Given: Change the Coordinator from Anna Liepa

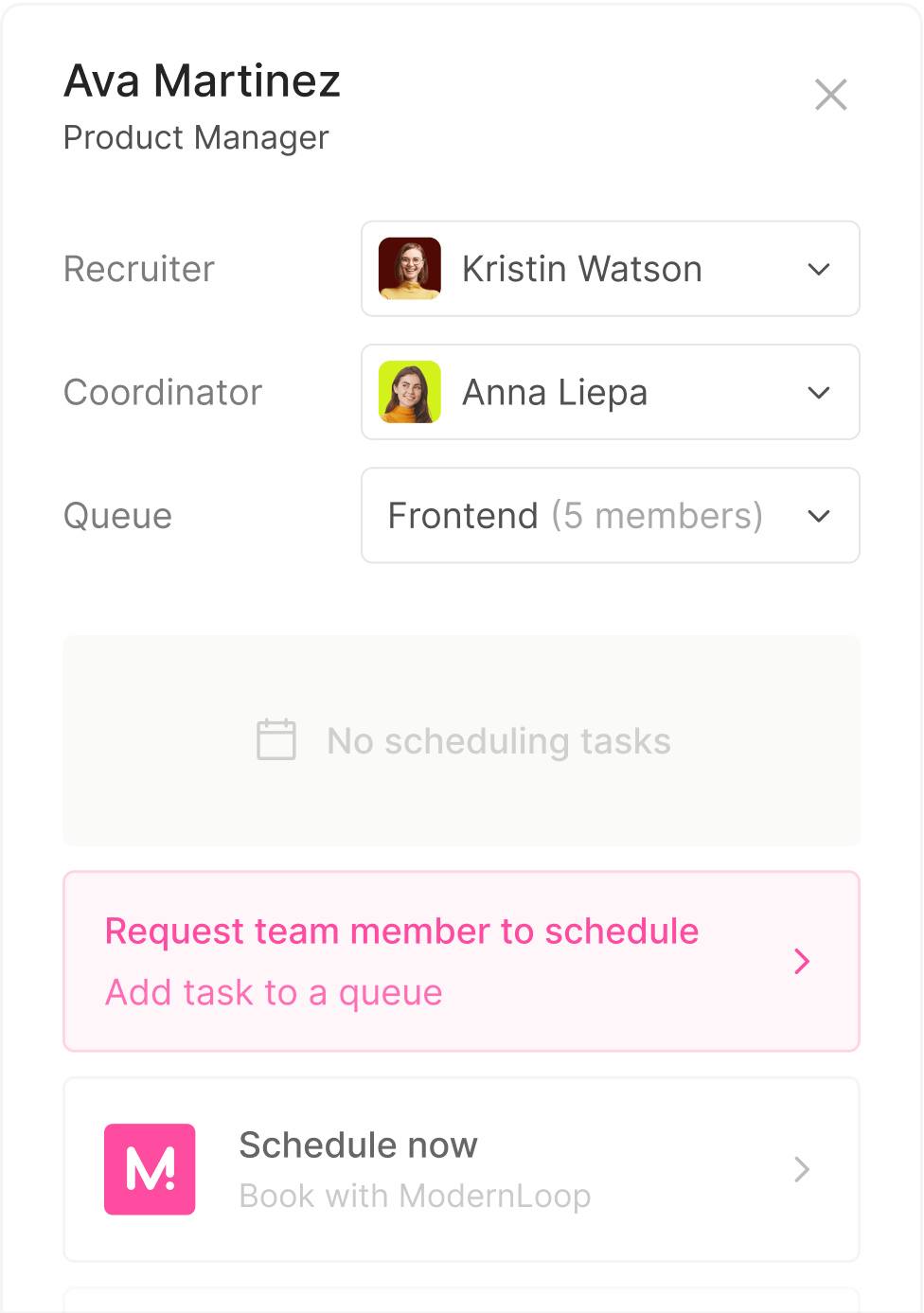Looking at the screenshot, I should point(610,392).
